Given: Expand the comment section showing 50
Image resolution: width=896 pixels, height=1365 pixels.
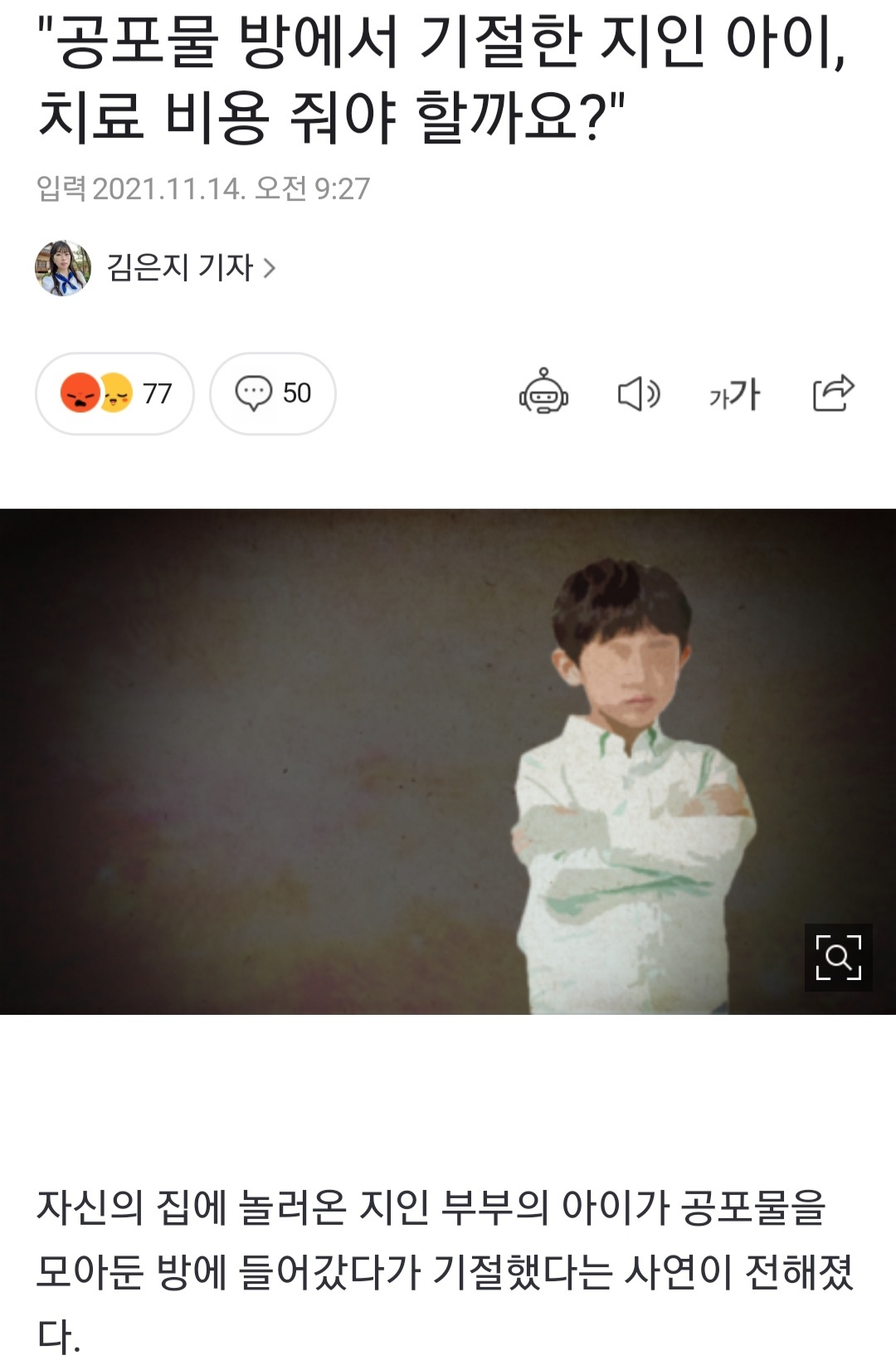Looking at the screenshot, I should [272, 394].
